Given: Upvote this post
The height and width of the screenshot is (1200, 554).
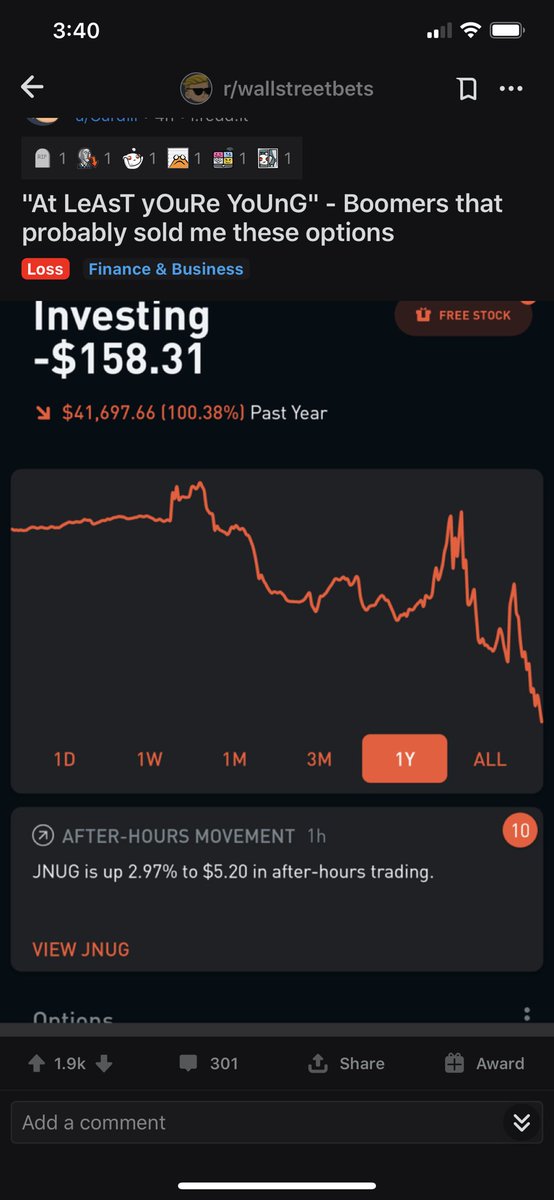Looking at the screenshot, I should 37,1064.
